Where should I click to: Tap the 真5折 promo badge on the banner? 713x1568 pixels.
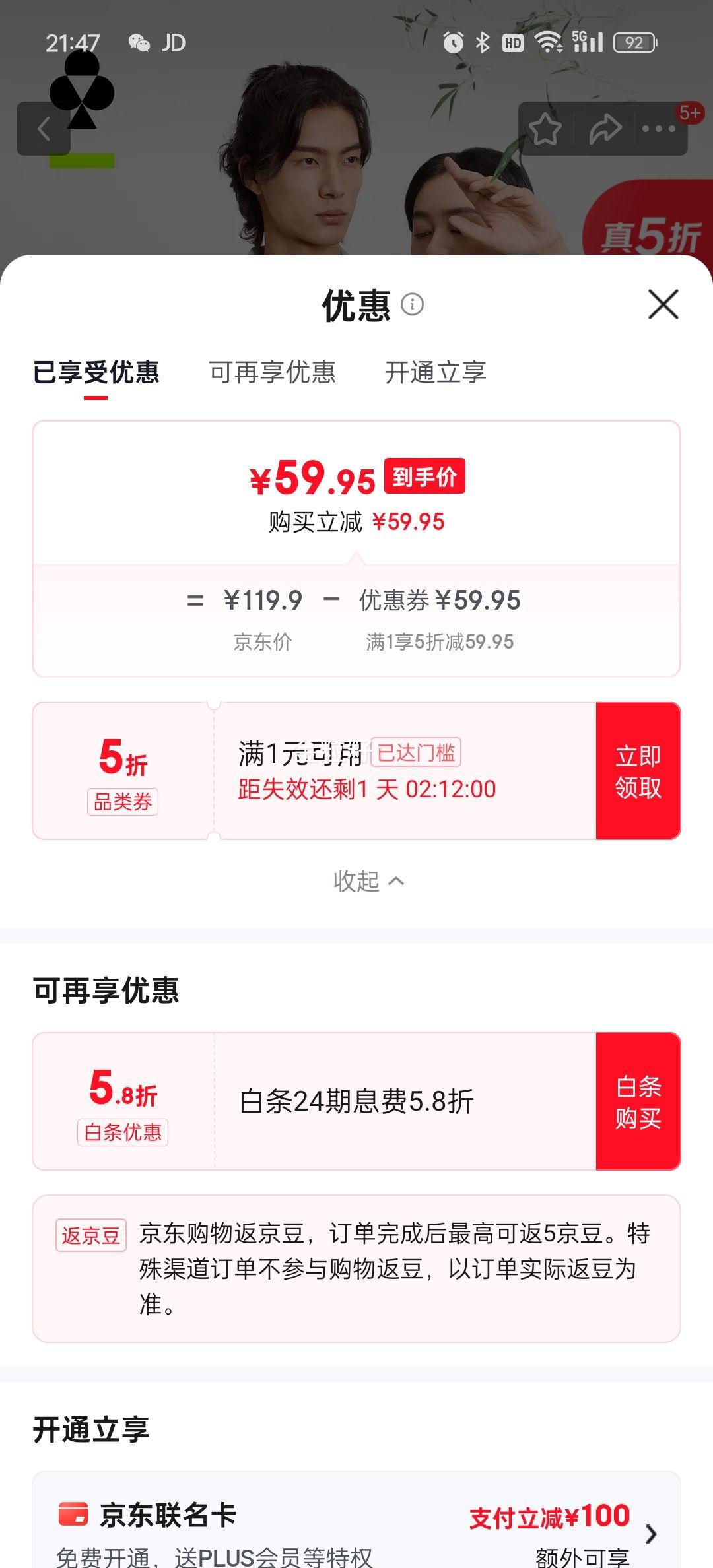click(650, 234)
